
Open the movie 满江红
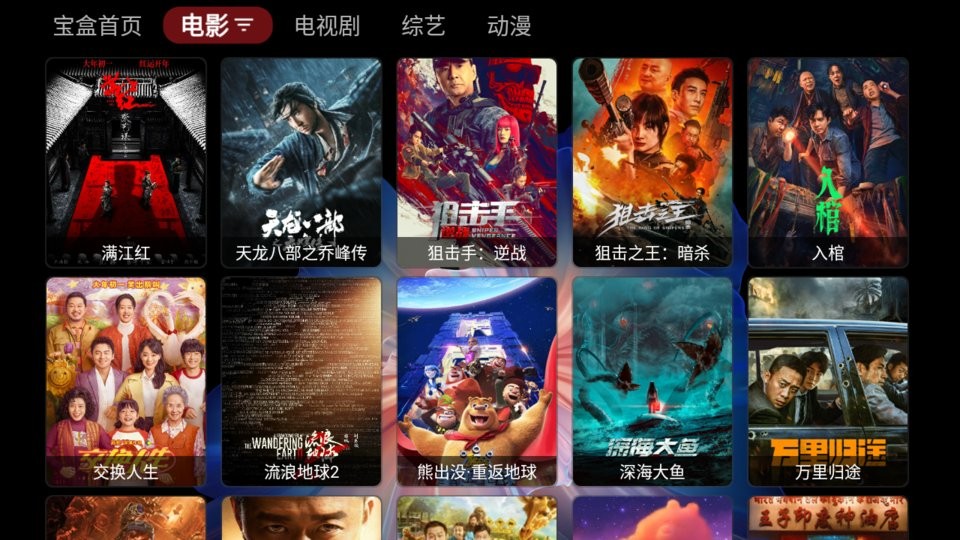tap(126, 162)
